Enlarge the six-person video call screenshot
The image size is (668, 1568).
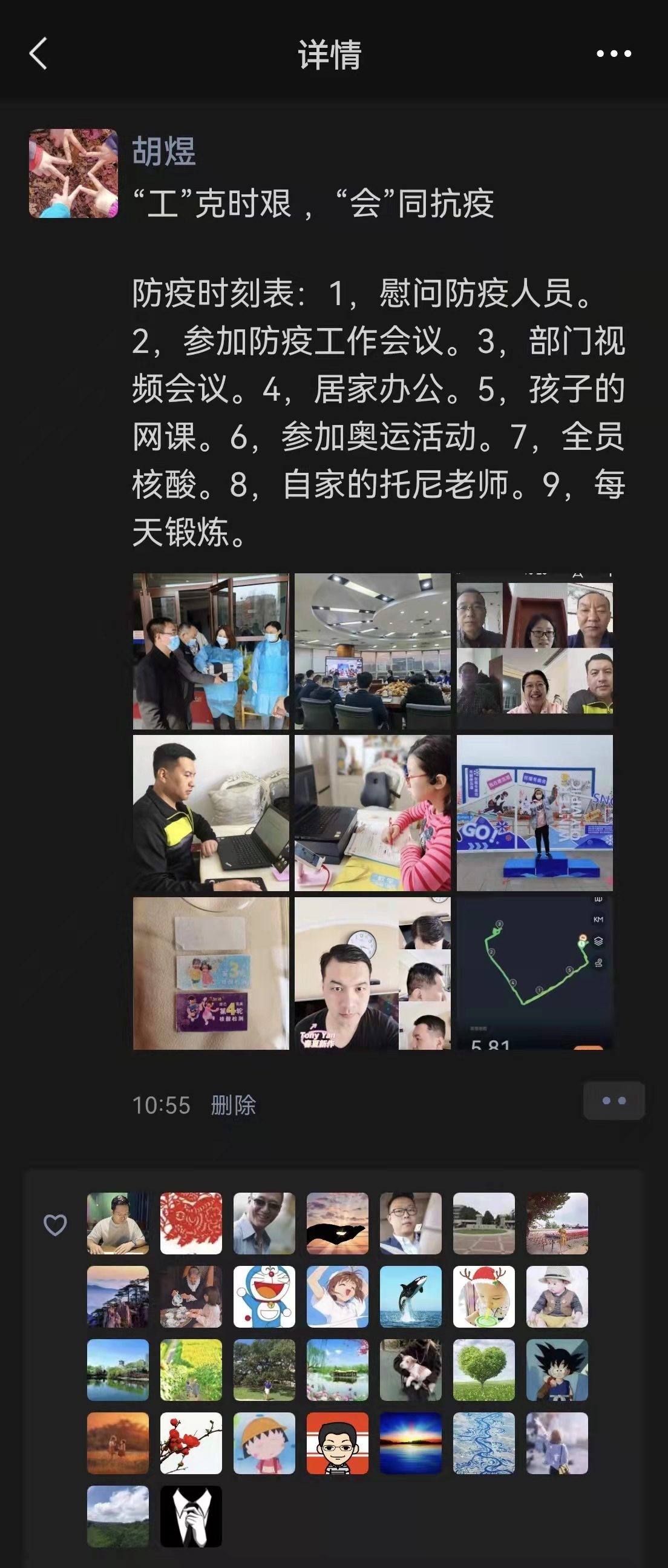point(535,651)
